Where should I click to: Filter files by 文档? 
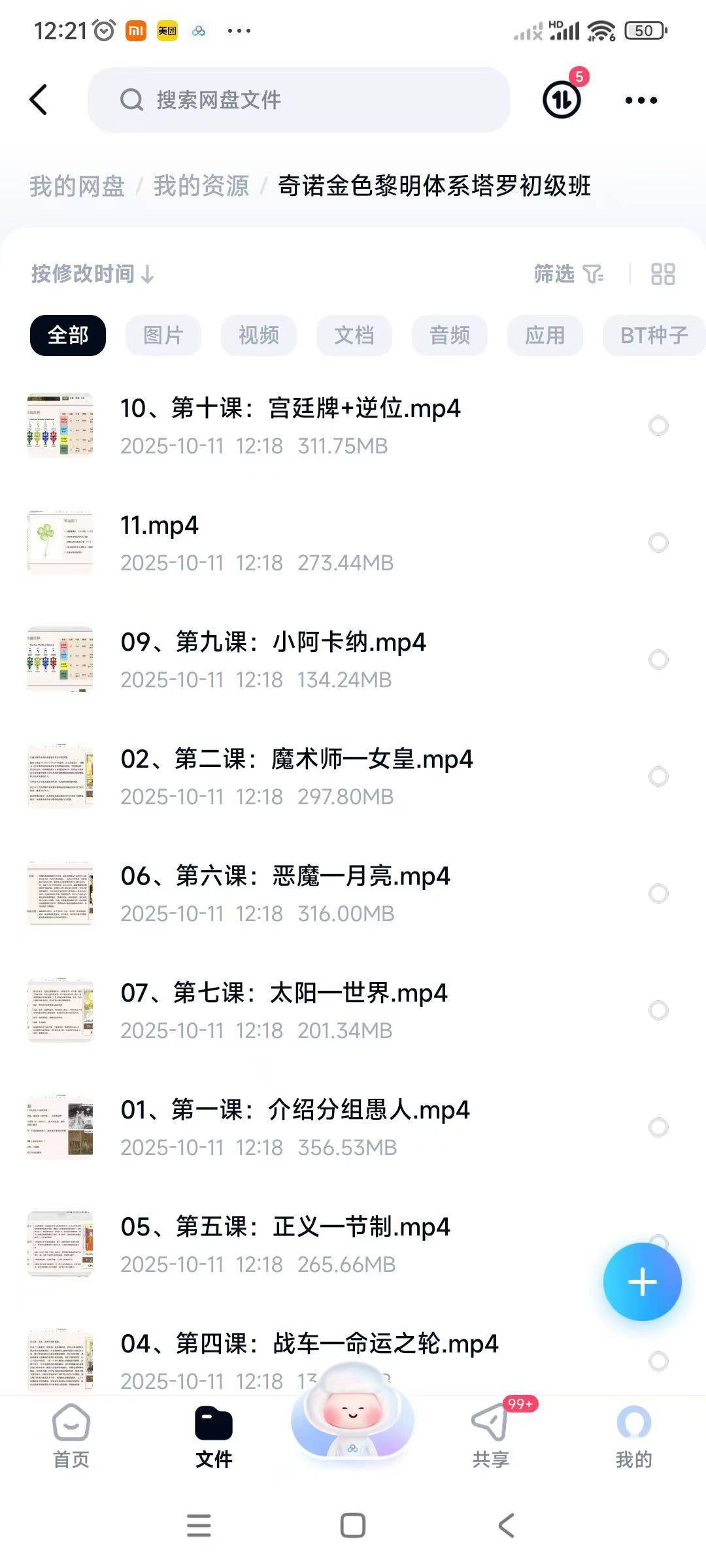coord(354,335)
